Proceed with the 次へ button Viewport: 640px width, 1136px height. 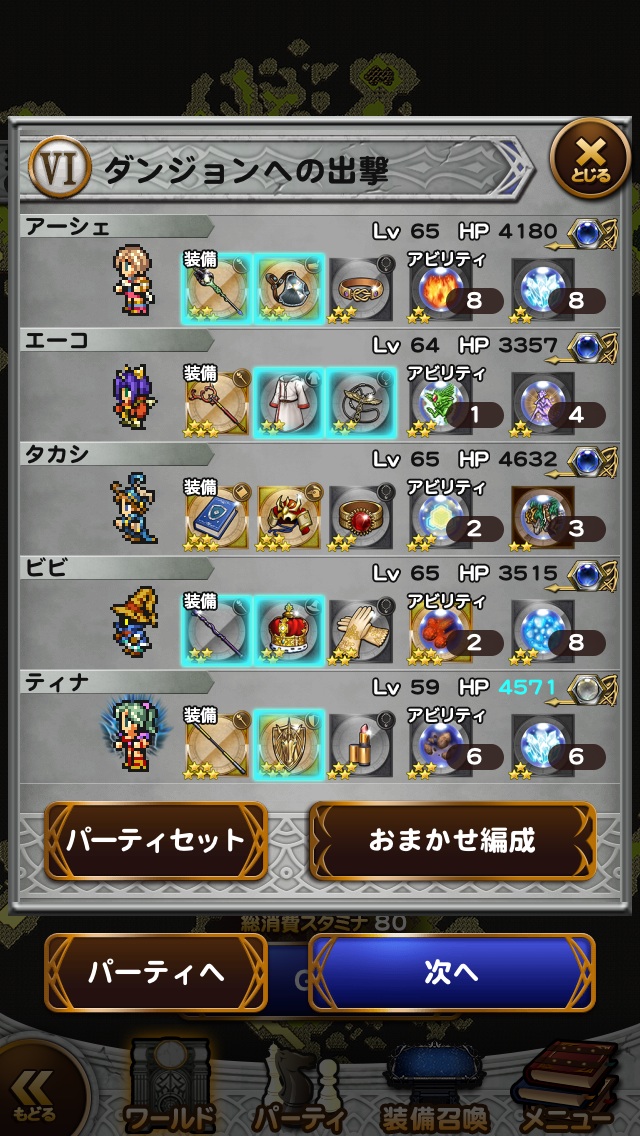pyautogui.click(x=452, y=973)
